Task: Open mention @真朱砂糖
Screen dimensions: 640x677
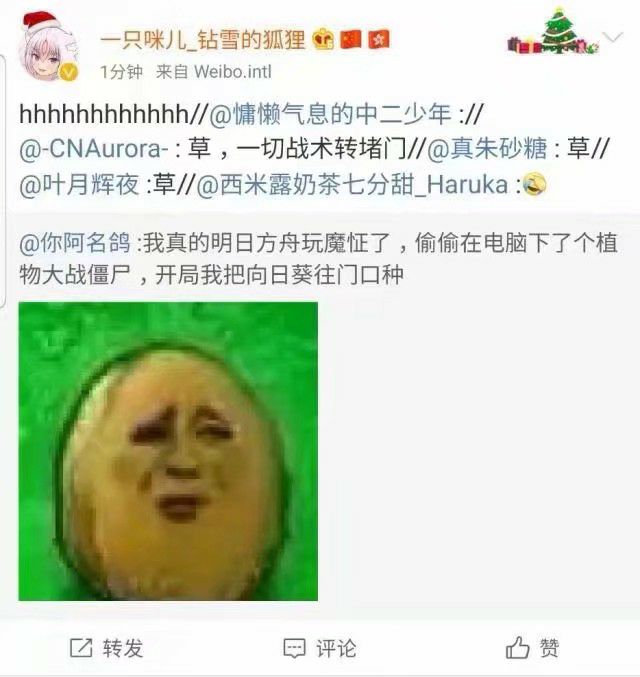Action: (489, 150)
